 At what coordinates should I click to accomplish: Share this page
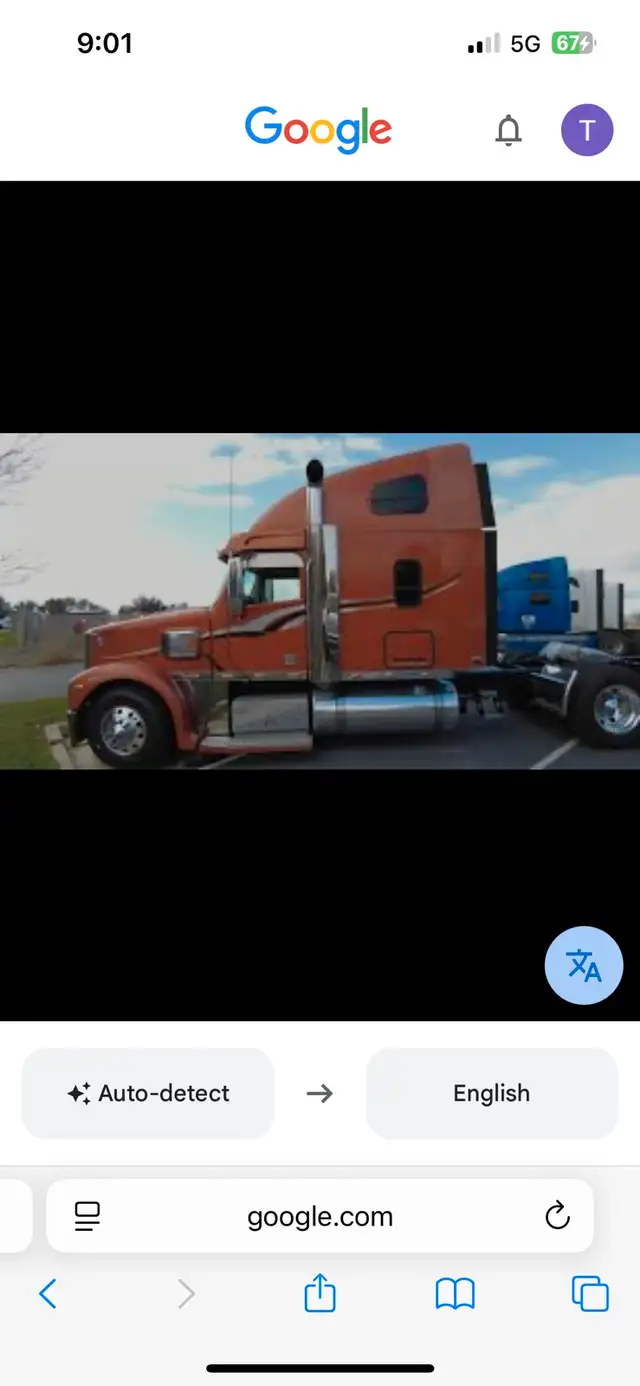tap(320, 1294)
